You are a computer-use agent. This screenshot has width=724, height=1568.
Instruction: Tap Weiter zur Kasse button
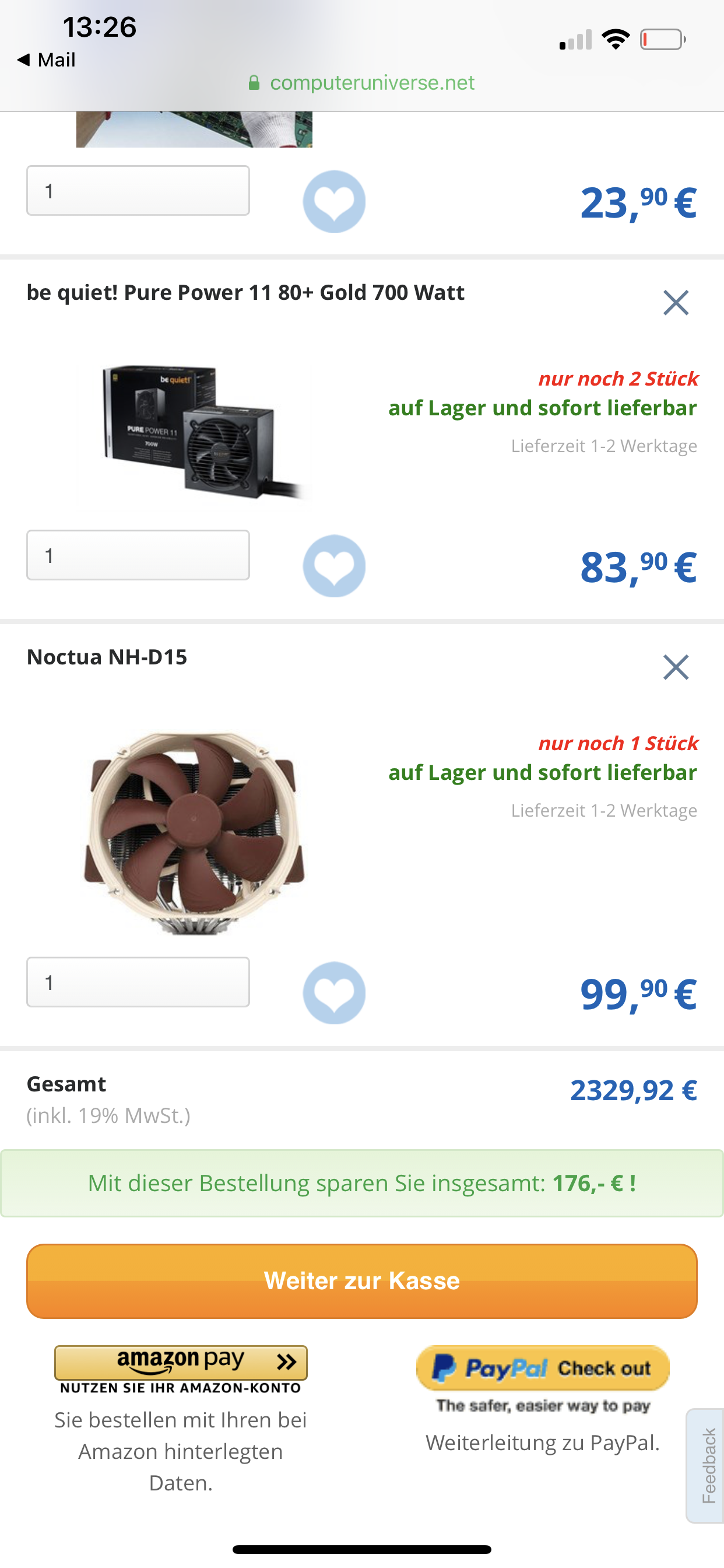(x=361, y=1280)
